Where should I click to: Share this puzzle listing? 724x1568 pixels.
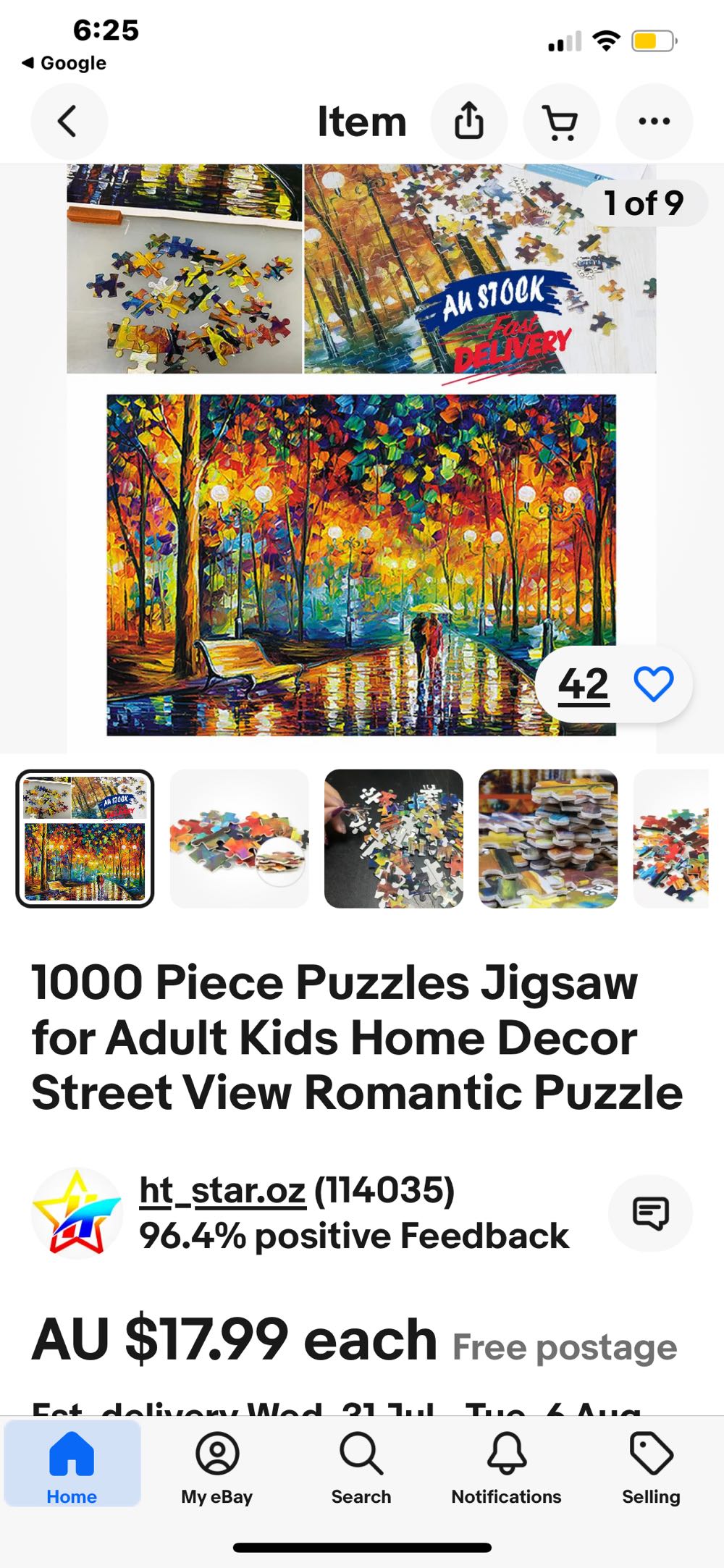tap(469, 121)
